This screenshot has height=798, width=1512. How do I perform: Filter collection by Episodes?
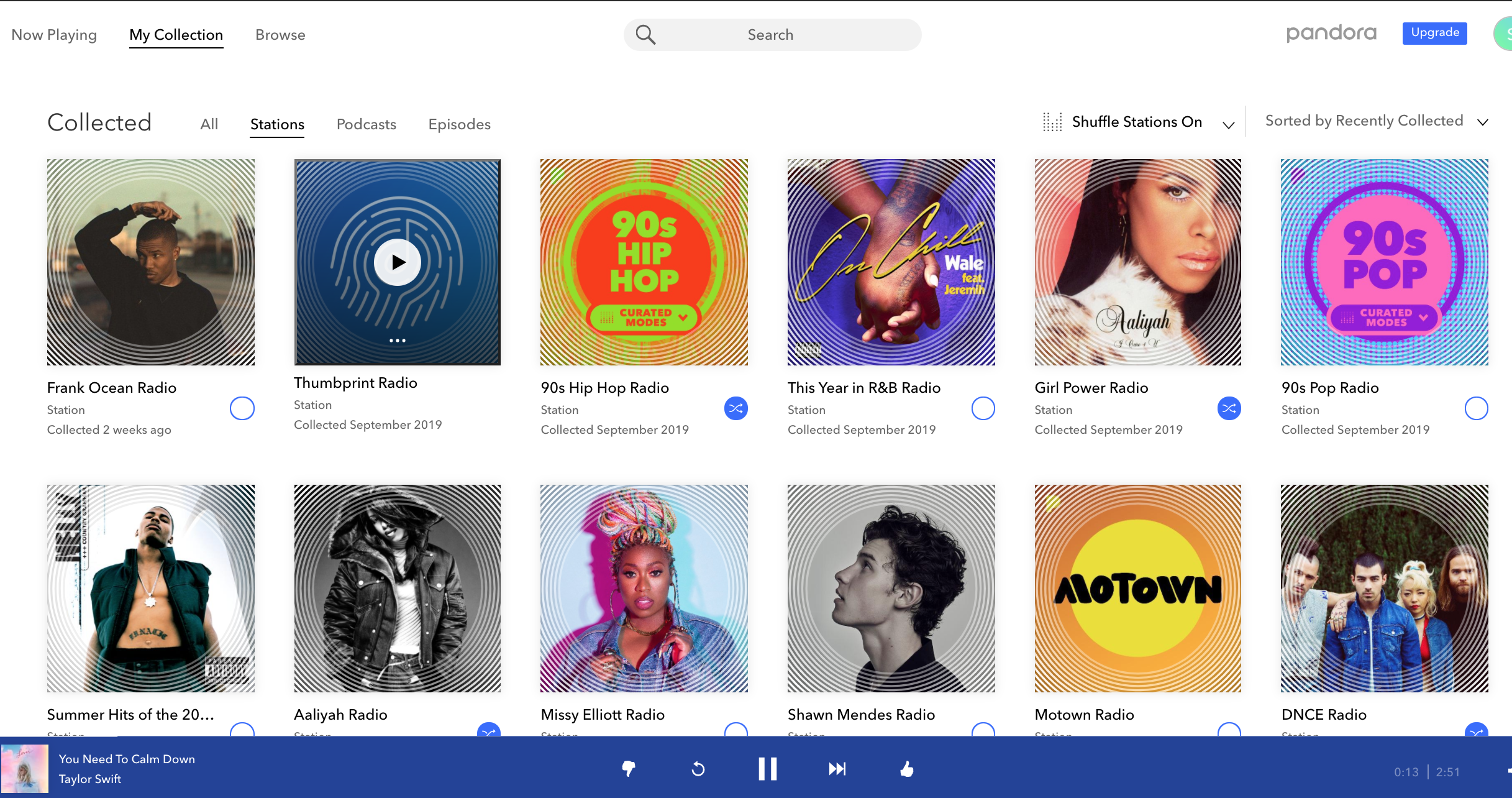pyautogui.click(x=459, y=124)
